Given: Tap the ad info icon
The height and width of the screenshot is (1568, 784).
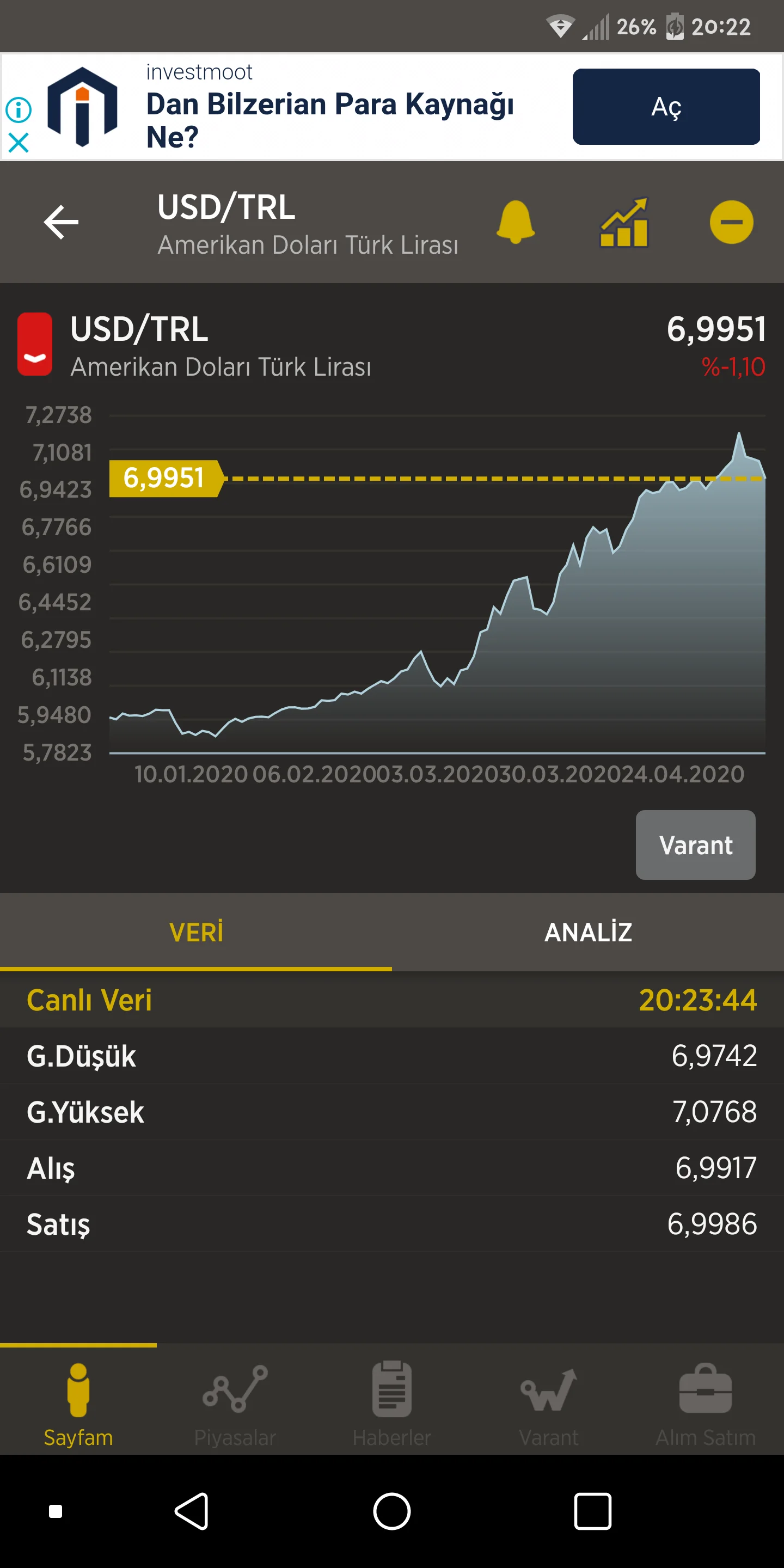Looking at the screenshot, I should [x=19, y=110].
